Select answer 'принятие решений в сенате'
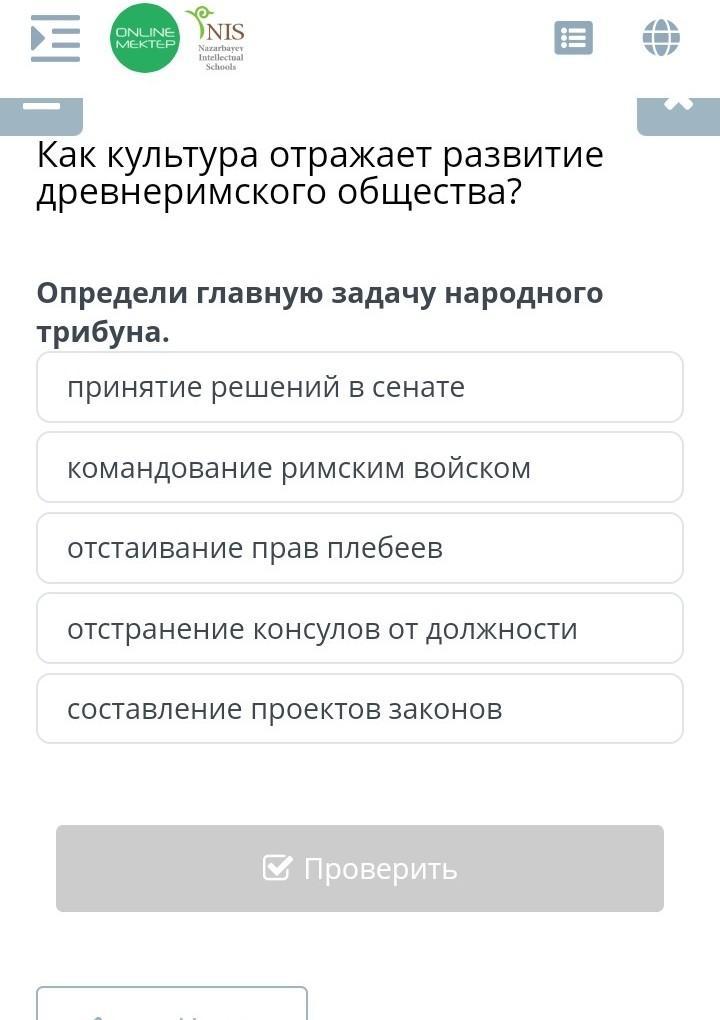The height and width of the screenshot is (1020, 720). [360, 387]
